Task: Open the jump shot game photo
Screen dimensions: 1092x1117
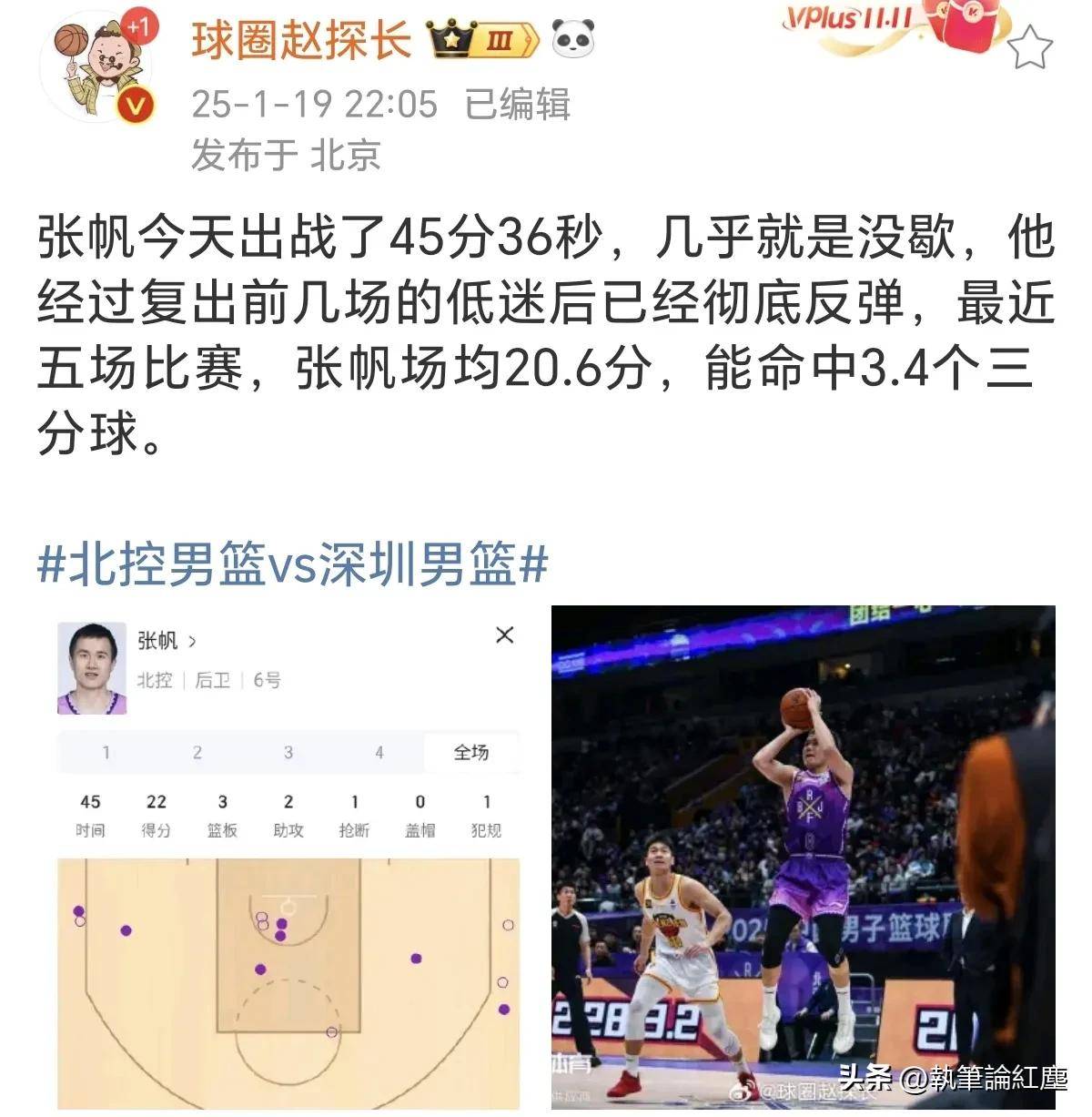Action: tap(803, 856)
